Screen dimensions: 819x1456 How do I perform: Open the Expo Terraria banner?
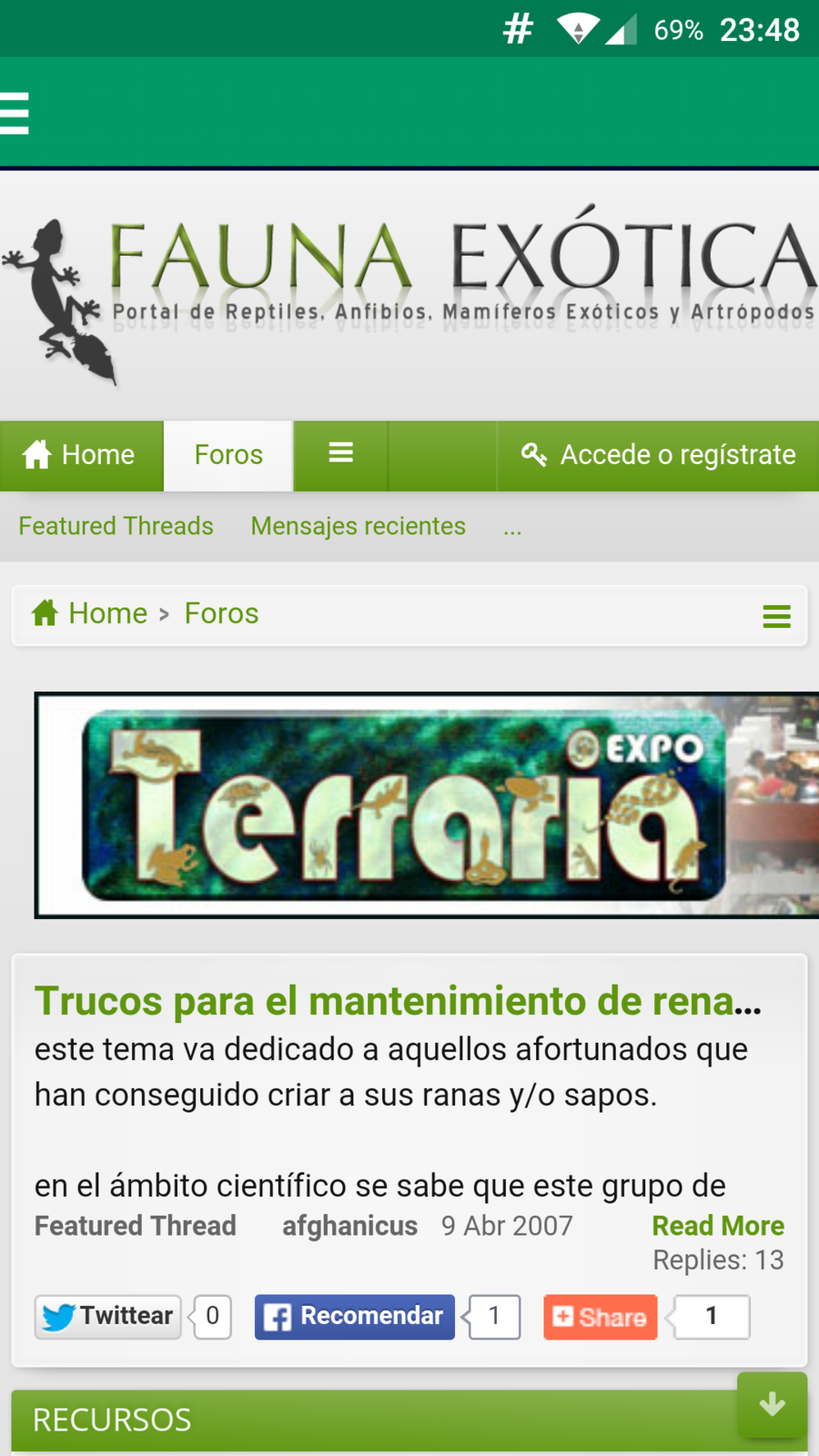426,805
